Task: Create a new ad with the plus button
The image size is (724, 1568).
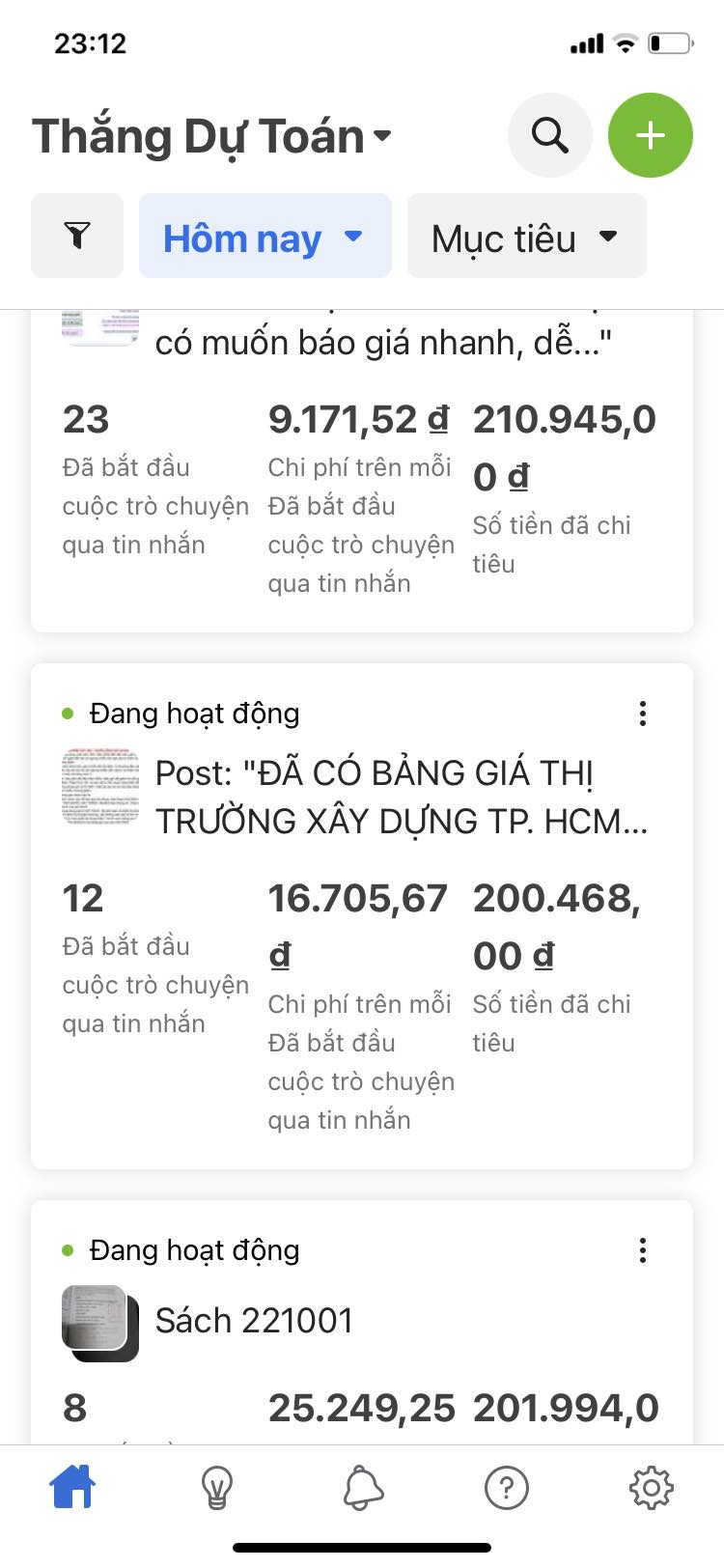Action: pos(650,135)
